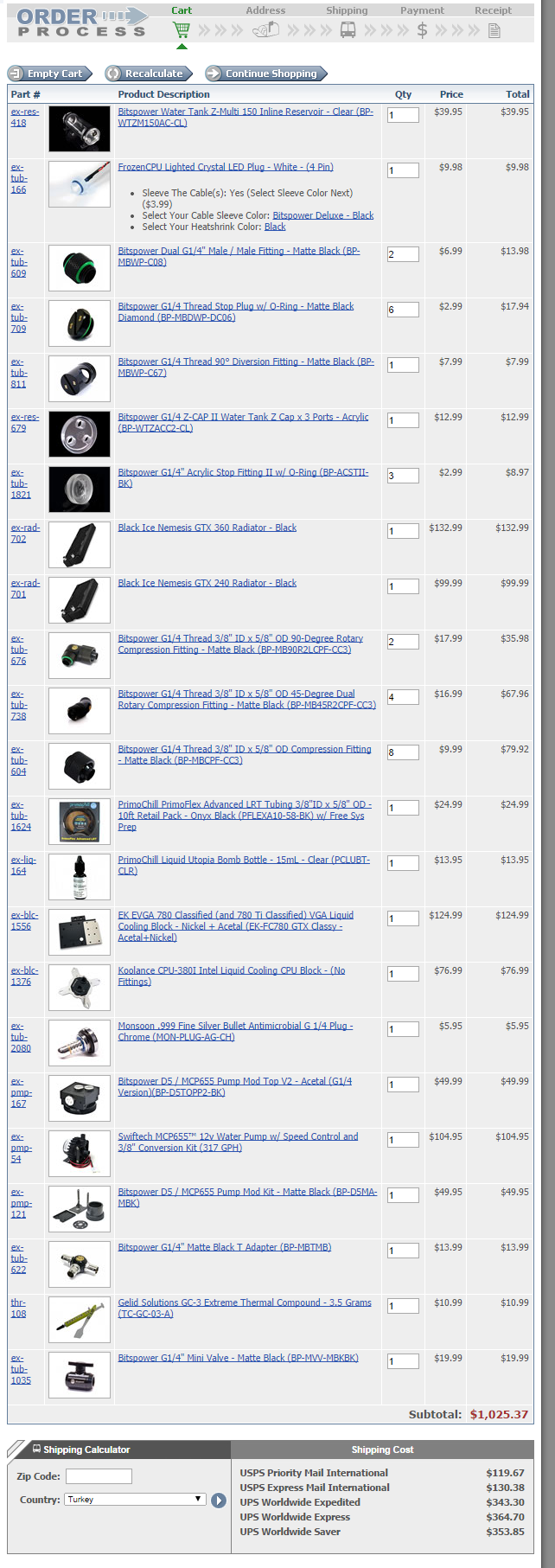This screenshot has width=555, height=1568.
Task: Open Swiftech MCP655 Water Pump thumbnail
Action: [x=80, y=1153]
